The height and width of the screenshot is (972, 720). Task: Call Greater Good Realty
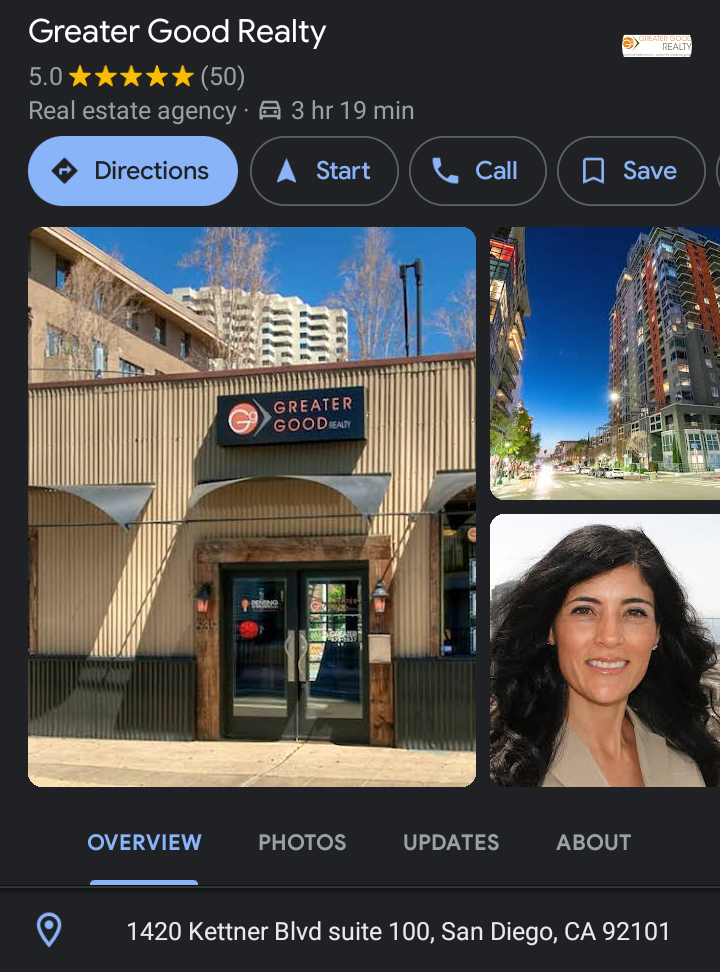(477, 171)
